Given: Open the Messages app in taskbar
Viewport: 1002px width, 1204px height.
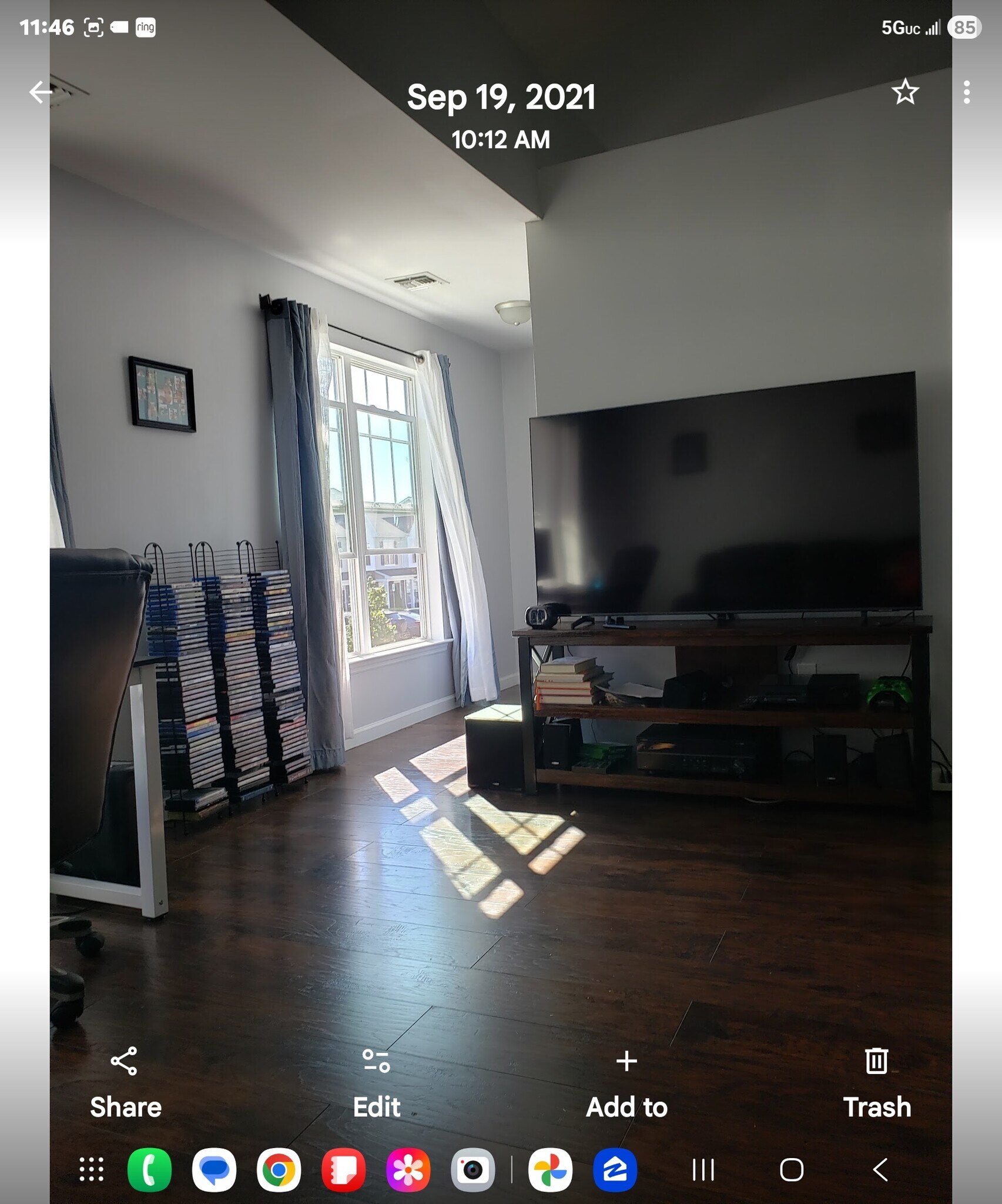Looking at the screenshot, I should tap(214, 1169).
